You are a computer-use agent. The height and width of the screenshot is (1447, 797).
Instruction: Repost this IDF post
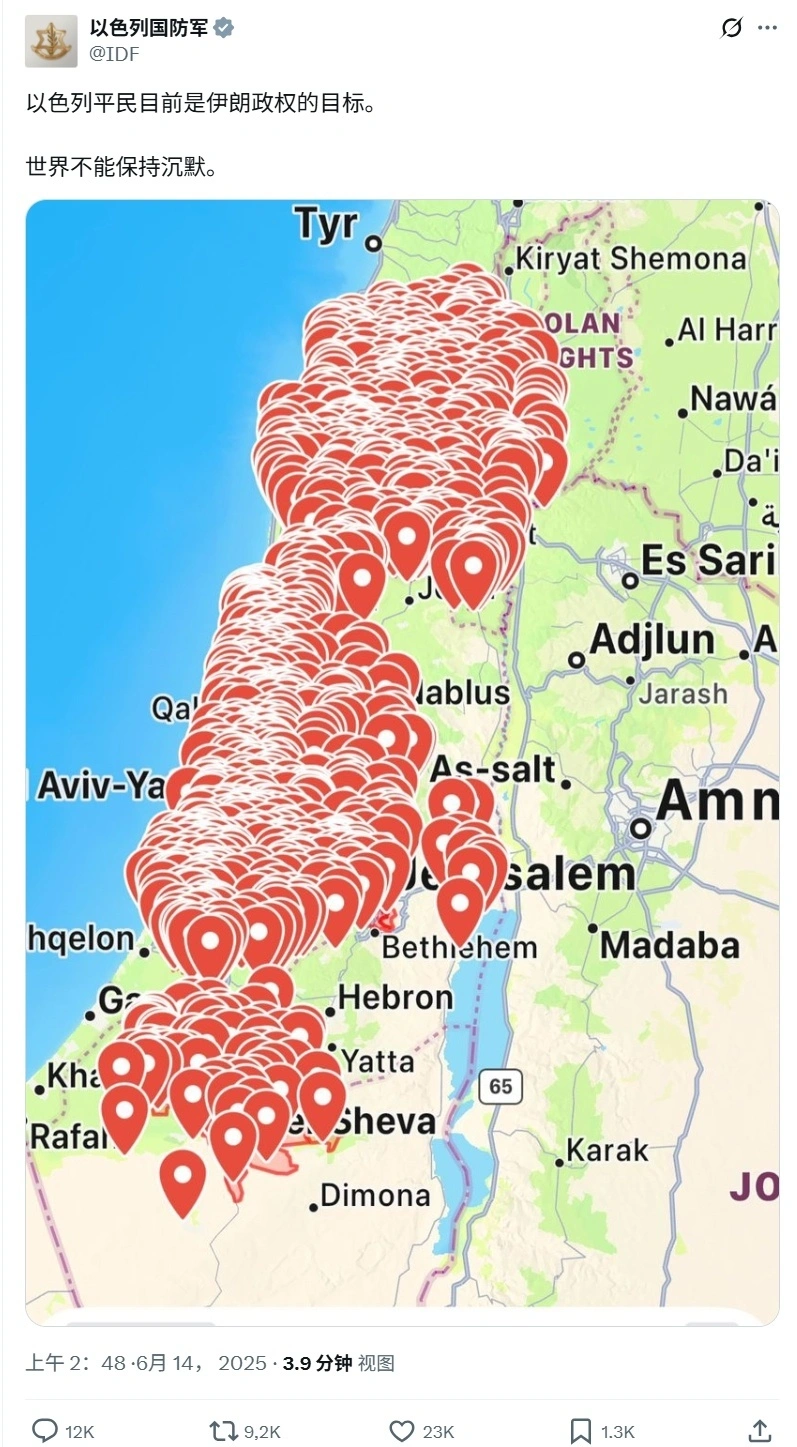[221, 1431]
